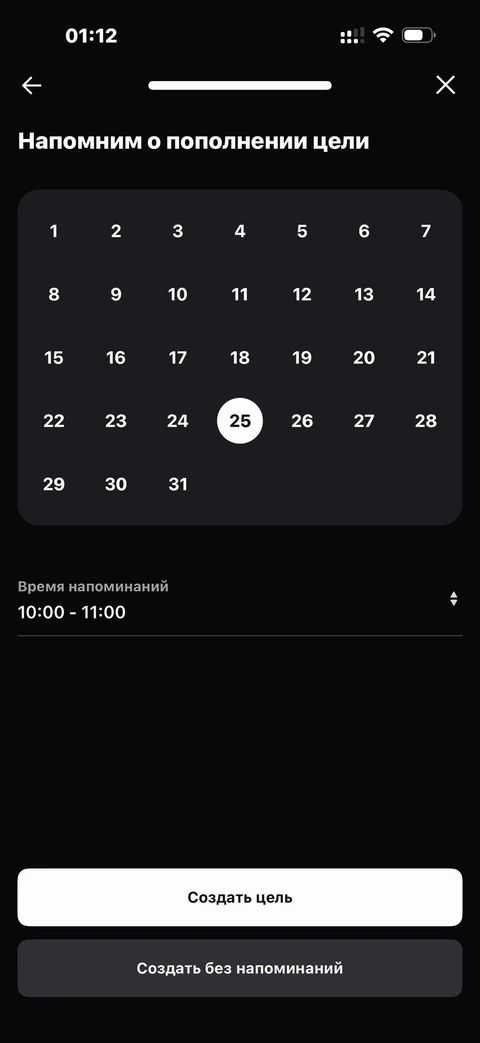The height and width of the screenshot is (1043, 480).
Task: Choose day 7 in the calendar
Action: click(426, 231)
